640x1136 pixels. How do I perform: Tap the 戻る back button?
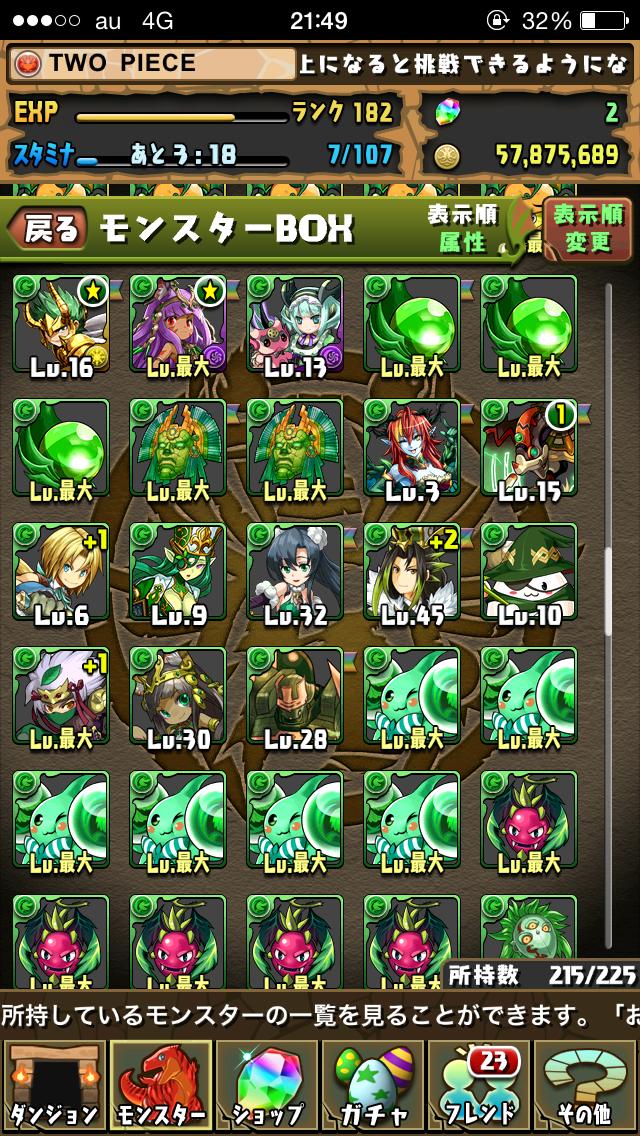click(46, 227)
